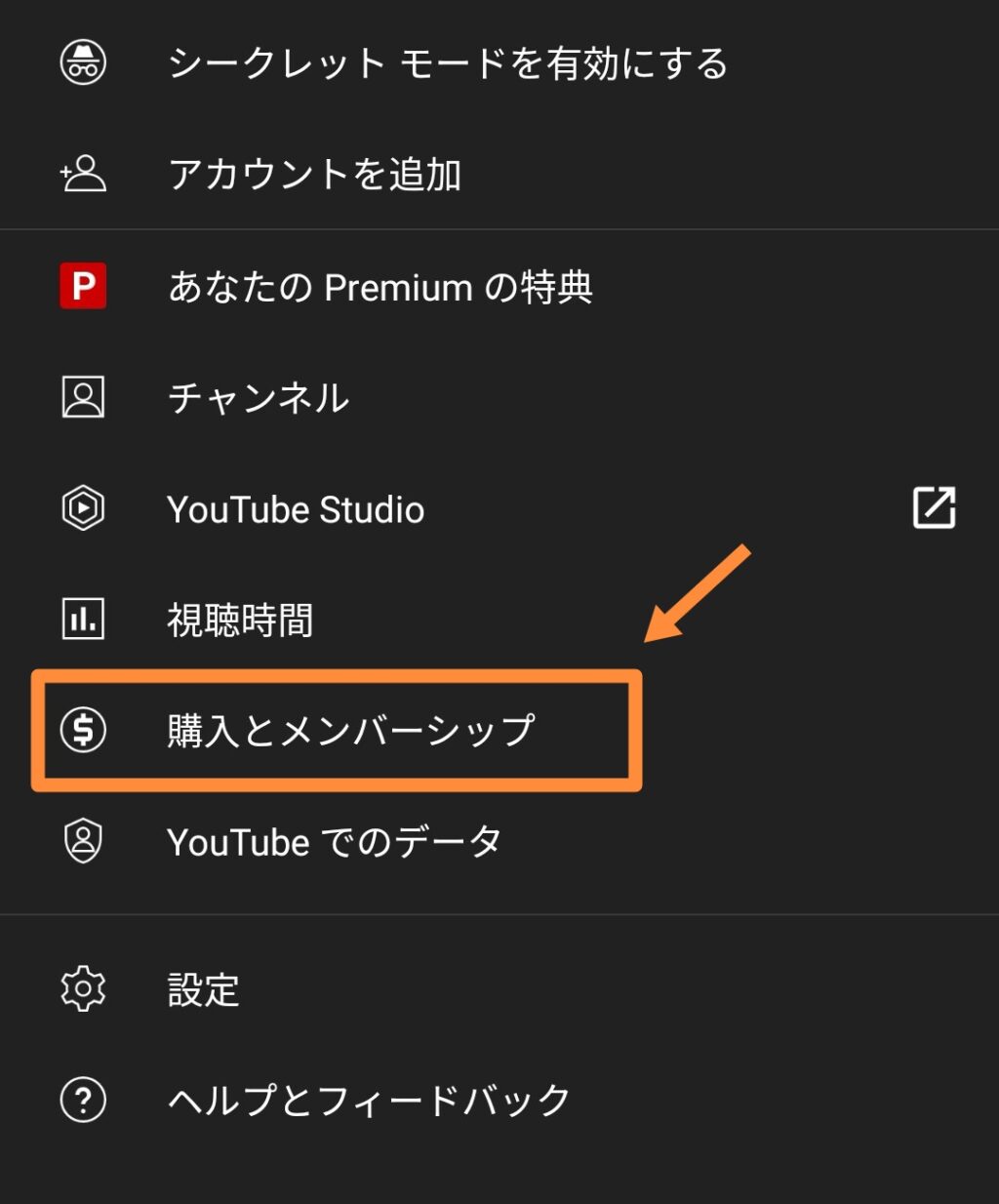Open YouTube でのデータ
Image resolution: width=999 pixels, height=1204 pixels.
(x=334, y=842)
